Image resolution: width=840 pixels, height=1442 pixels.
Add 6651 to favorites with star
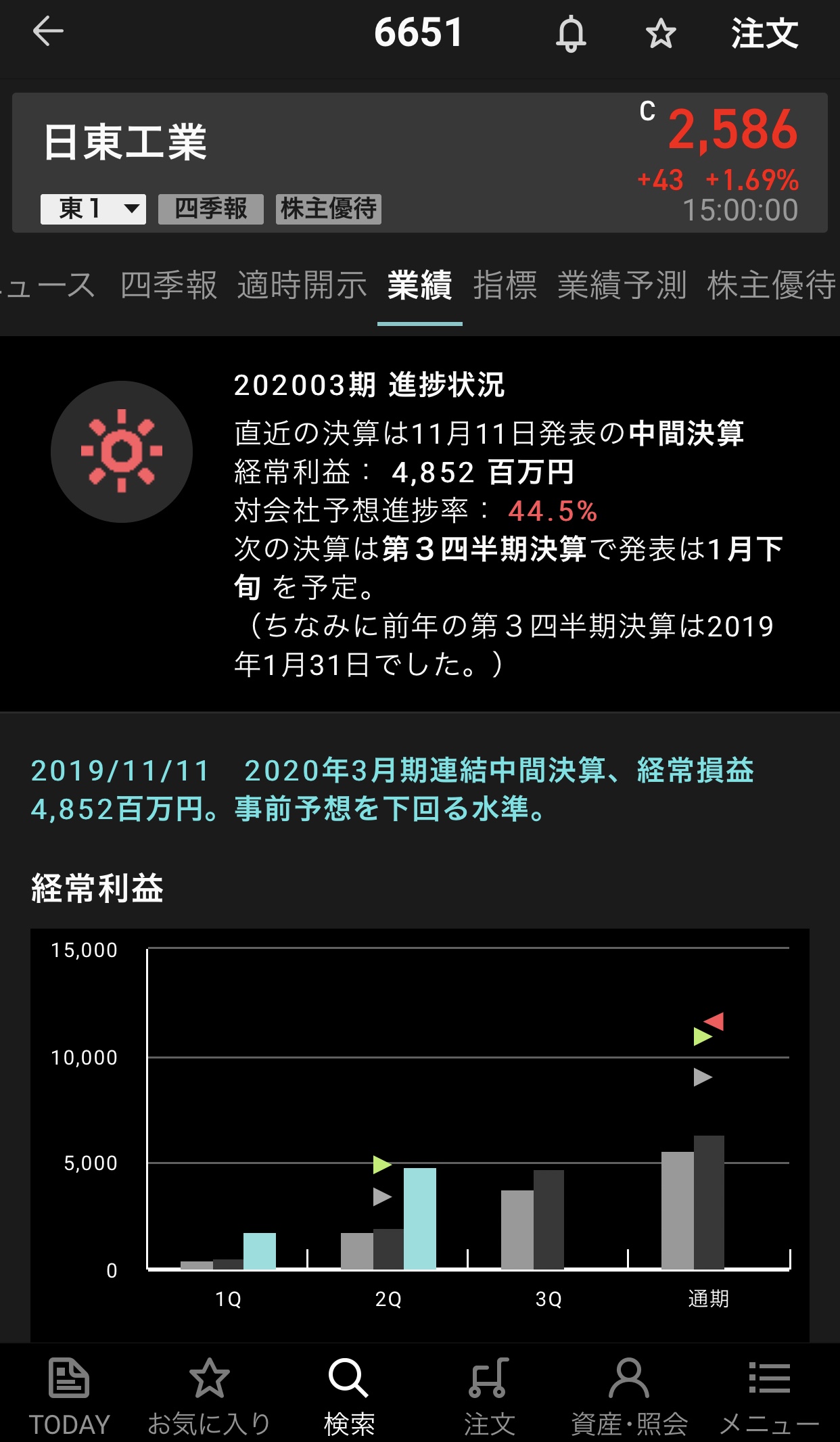click(x=660, y=33)
